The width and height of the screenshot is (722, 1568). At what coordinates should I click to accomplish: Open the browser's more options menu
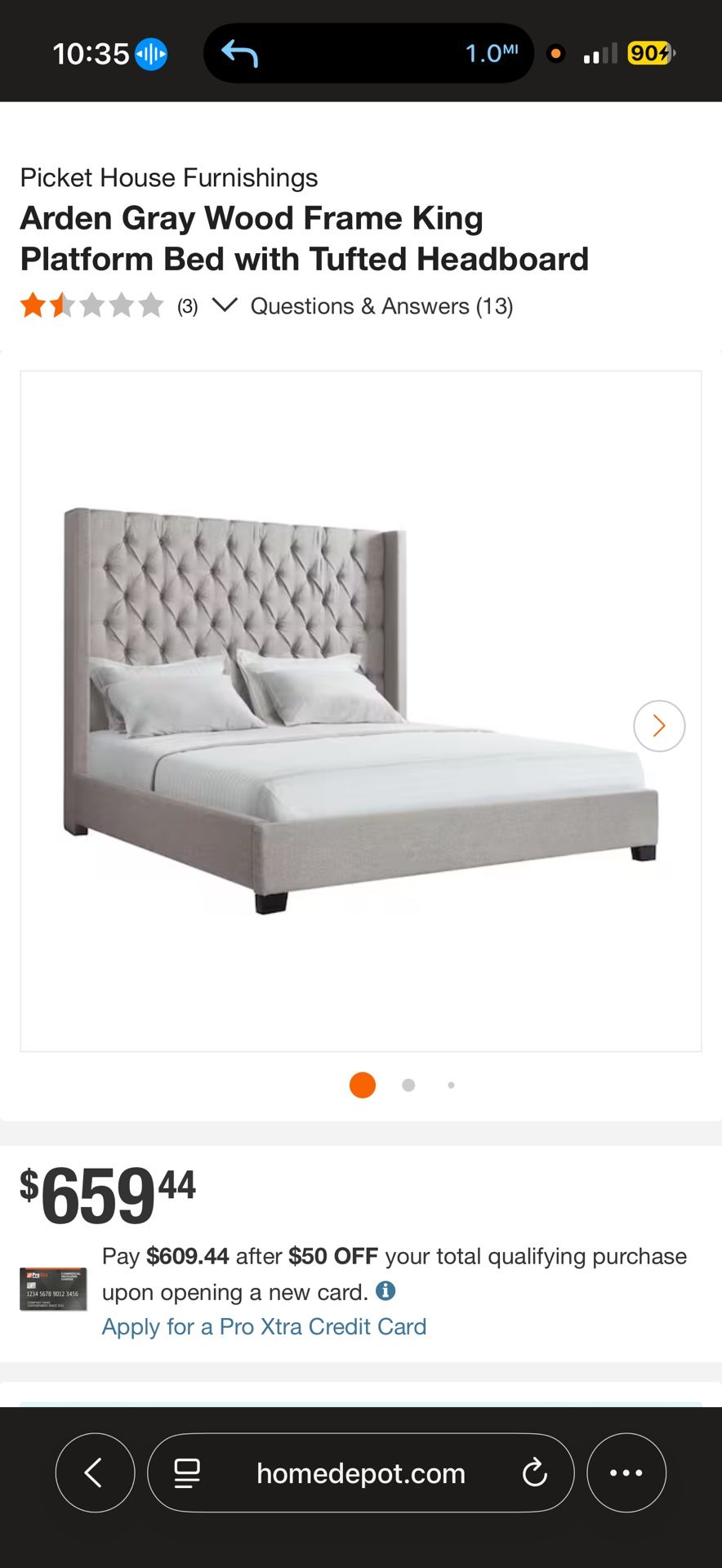(x=626, y=1472)
